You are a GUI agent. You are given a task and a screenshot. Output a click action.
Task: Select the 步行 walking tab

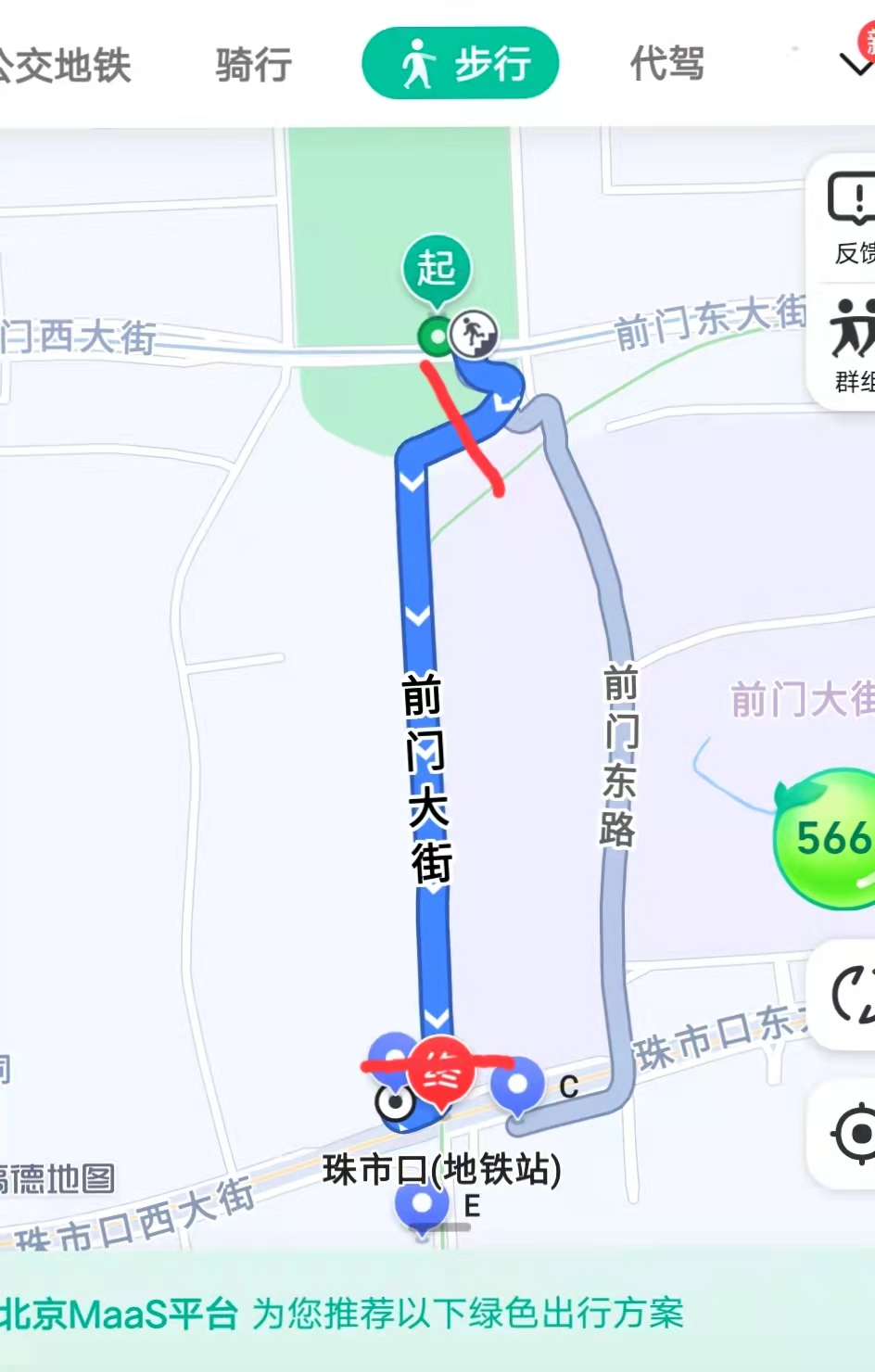pyautogui.click(x=461, y=64)
